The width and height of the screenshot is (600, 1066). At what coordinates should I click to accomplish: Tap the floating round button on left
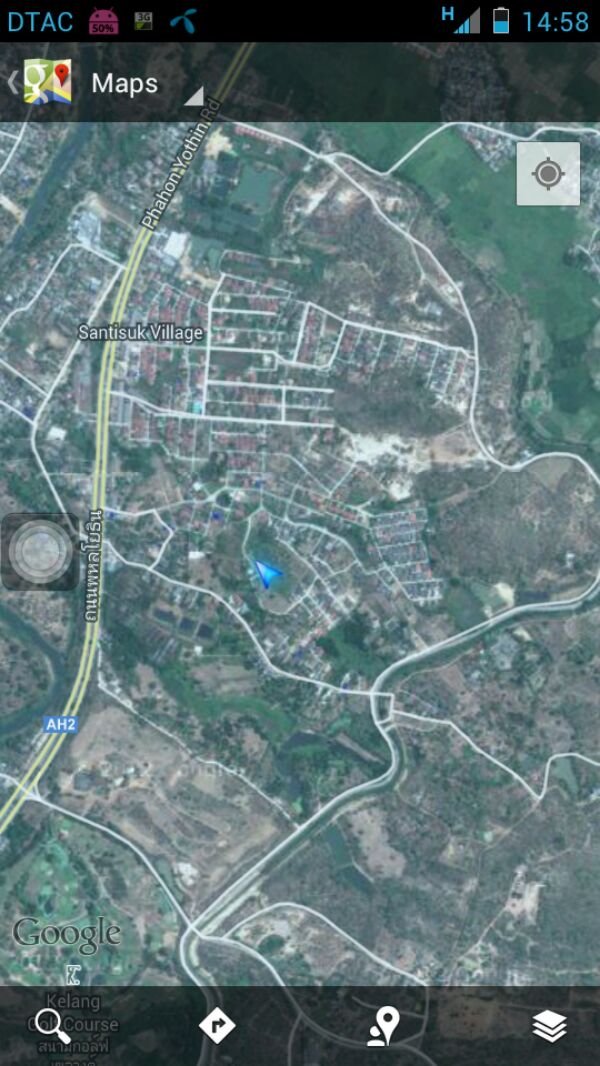pyautogui.click(x=40, y=551)
